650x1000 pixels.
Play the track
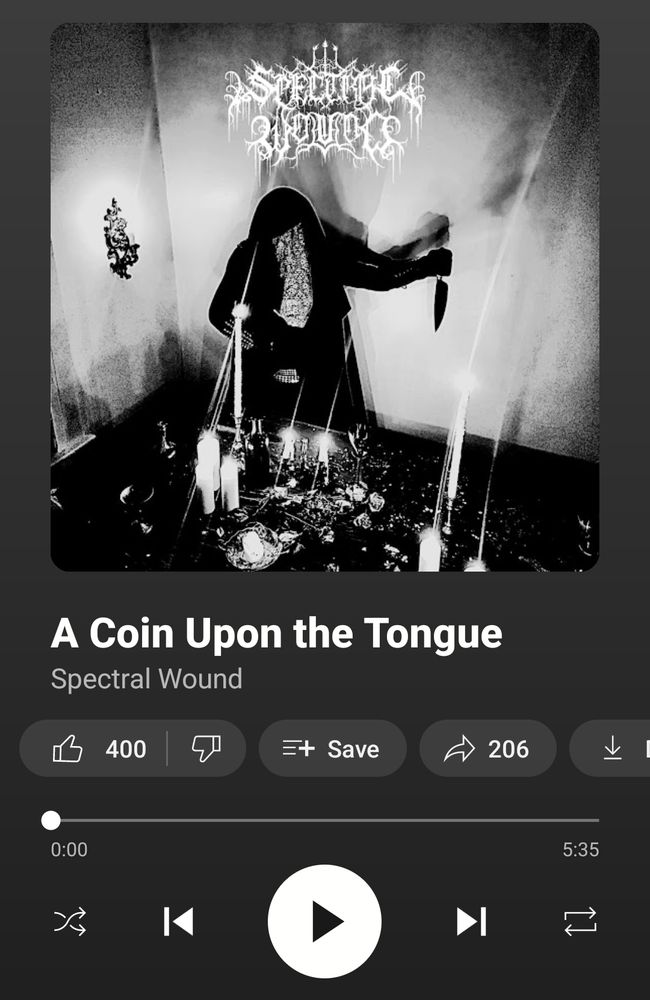[325, 921]
